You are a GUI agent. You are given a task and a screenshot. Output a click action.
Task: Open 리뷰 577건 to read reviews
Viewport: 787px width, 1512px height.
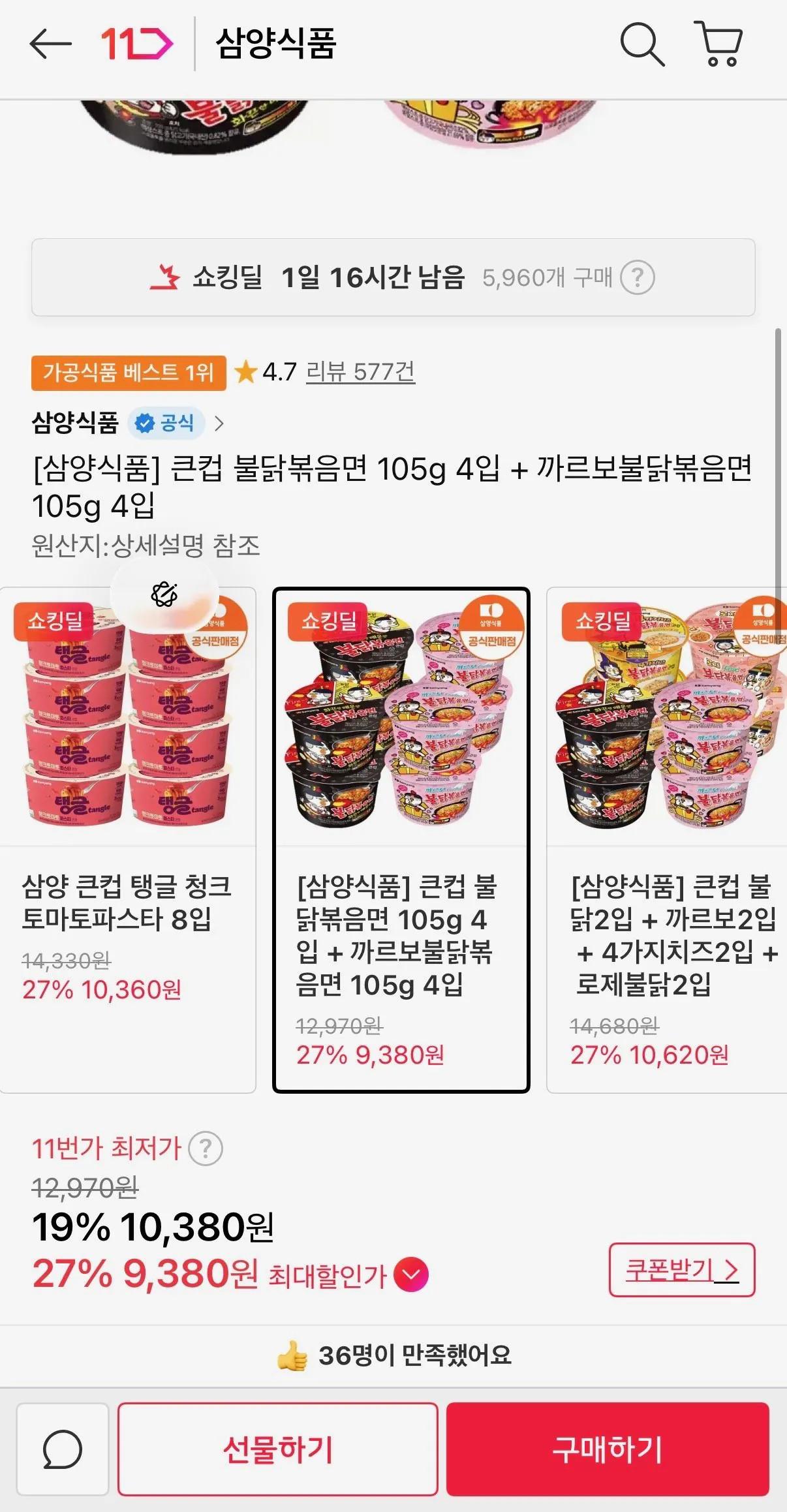[x=360, y=373]
